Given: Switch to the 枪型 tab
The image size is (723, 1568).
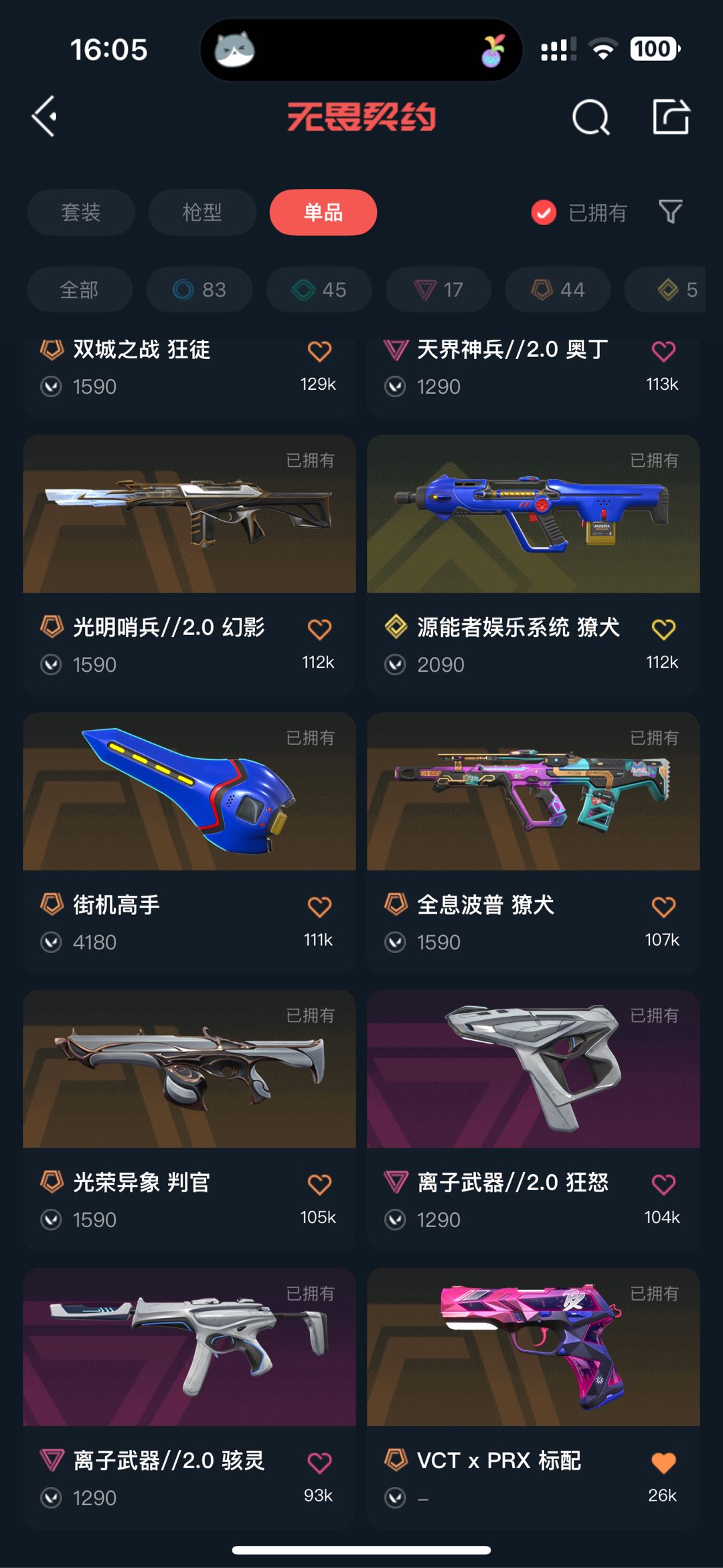Looking at the screenshot, I should 202,212.
